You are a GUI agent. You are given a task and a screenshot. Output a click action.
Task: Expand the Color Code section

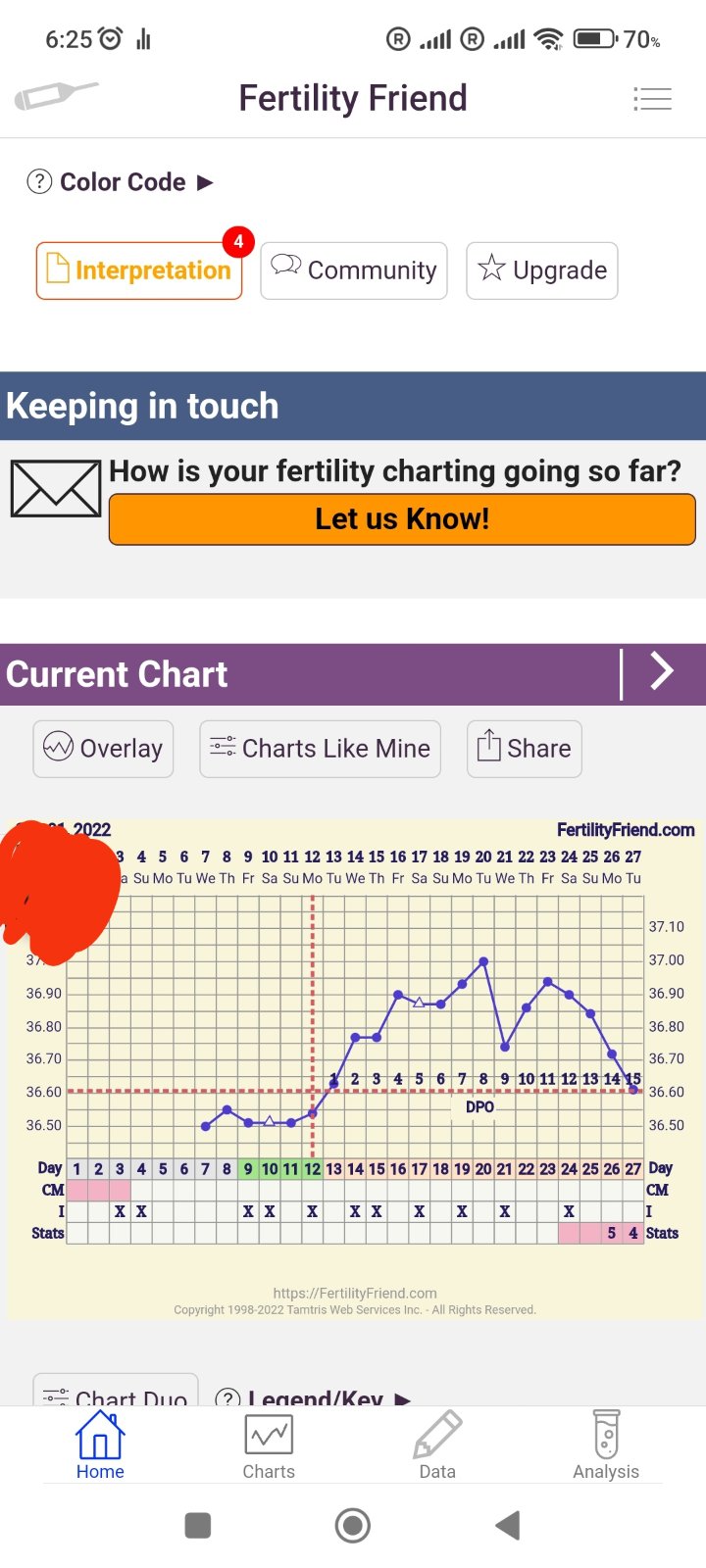coord(121,182)
